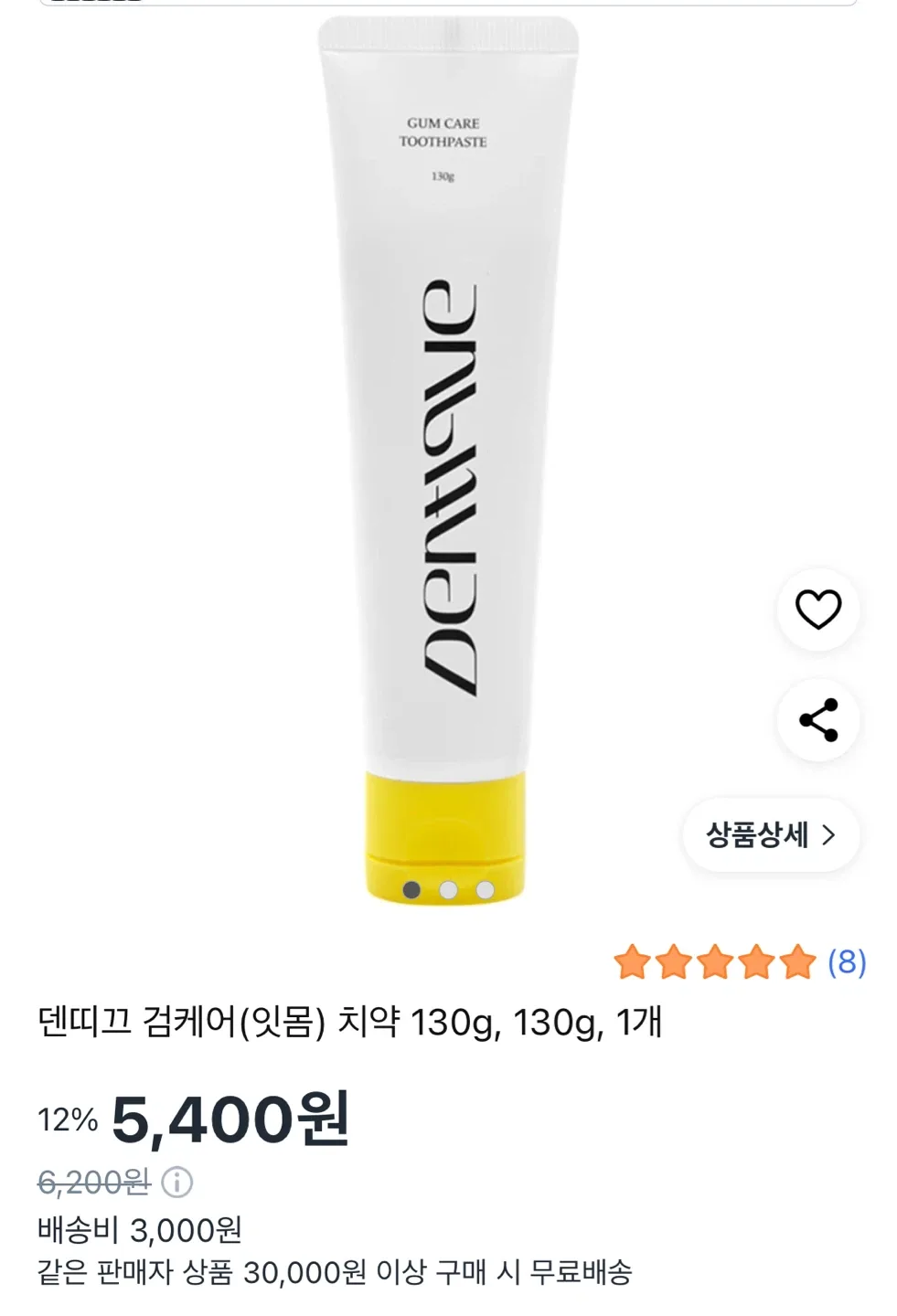This screenshot has width=897, height=1316.
Task: Switch to second product image dot
Action: pos(447,888)
